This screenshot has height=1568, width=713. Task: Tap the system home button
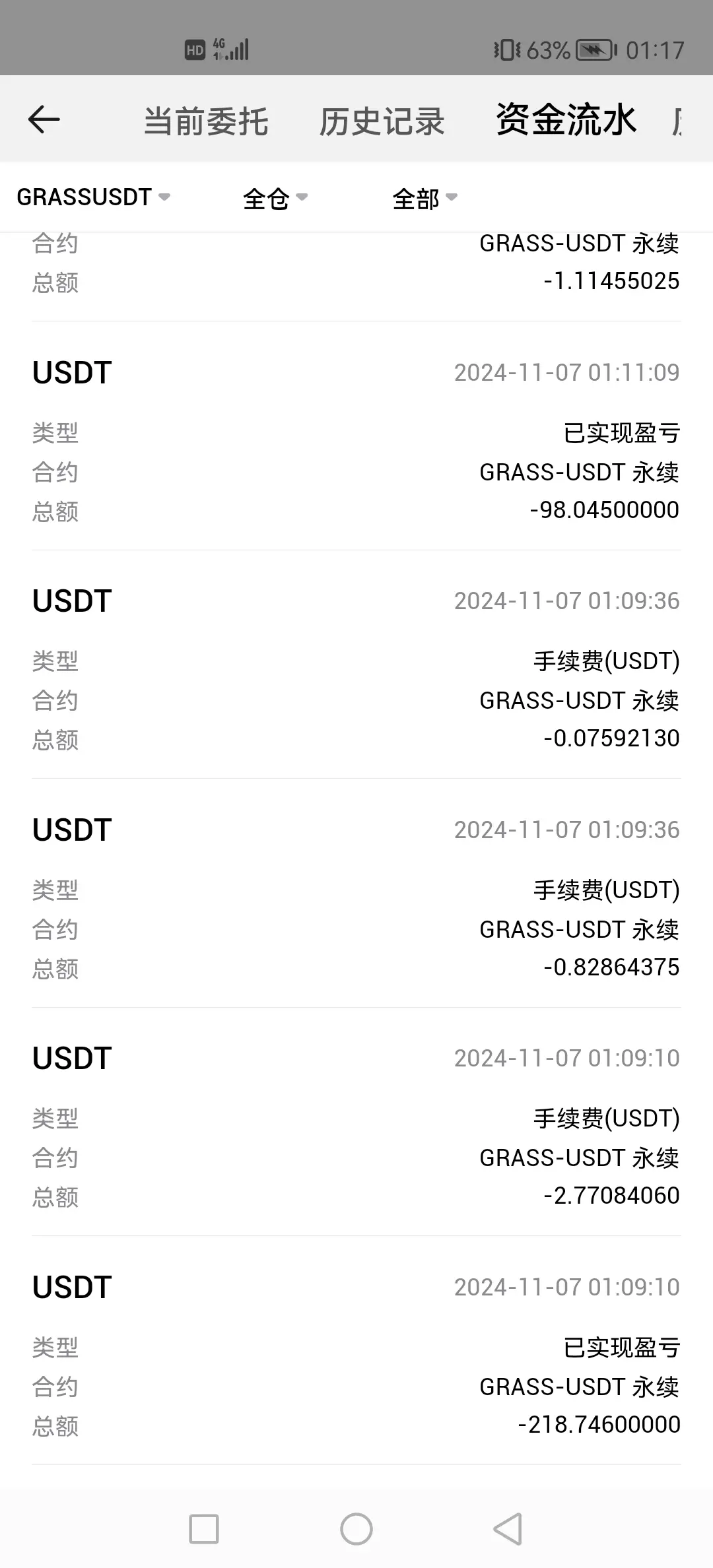click(x=356, y=1529)
